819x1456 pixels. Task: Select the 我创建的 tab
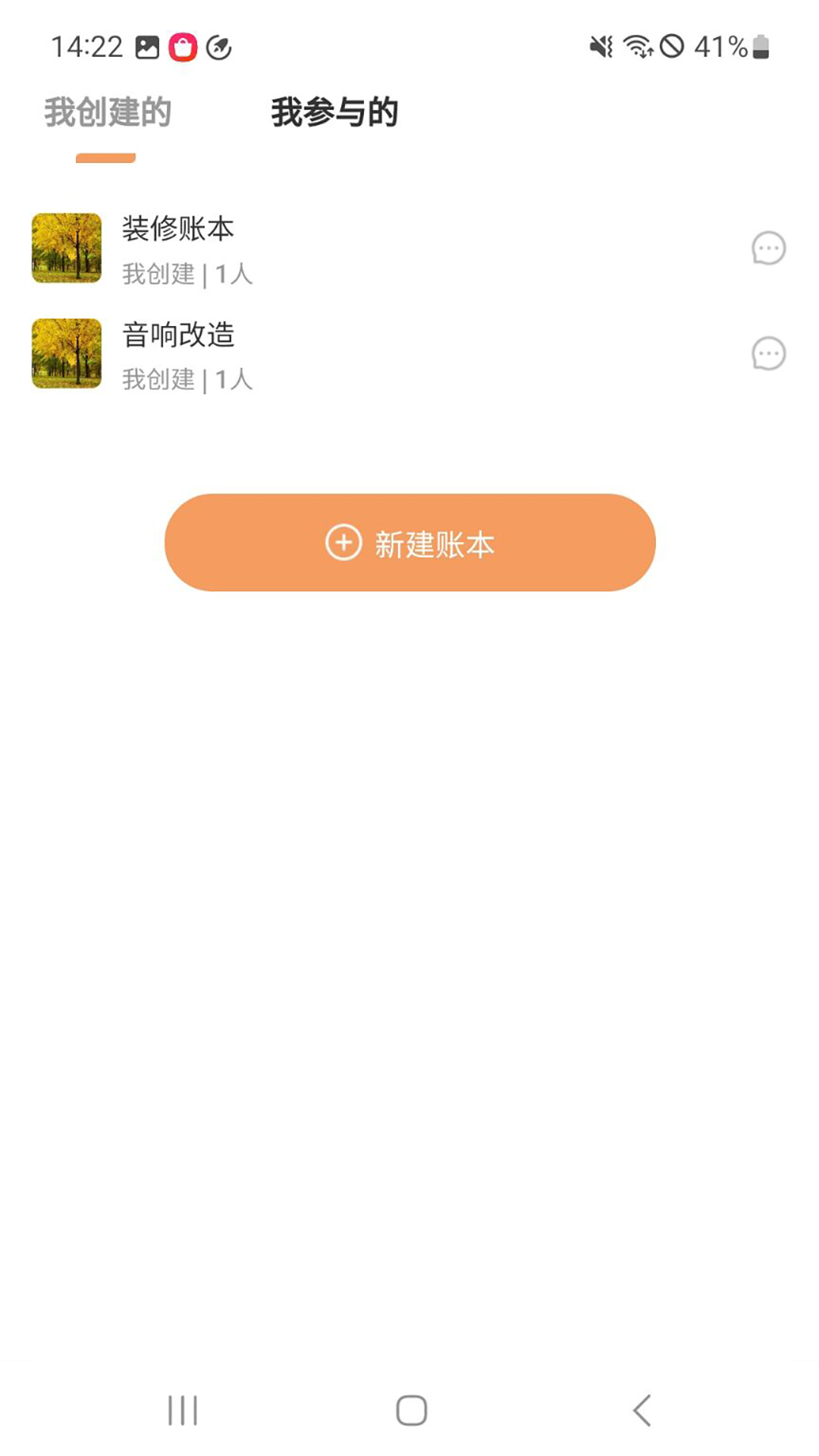(x=108, y=111)
